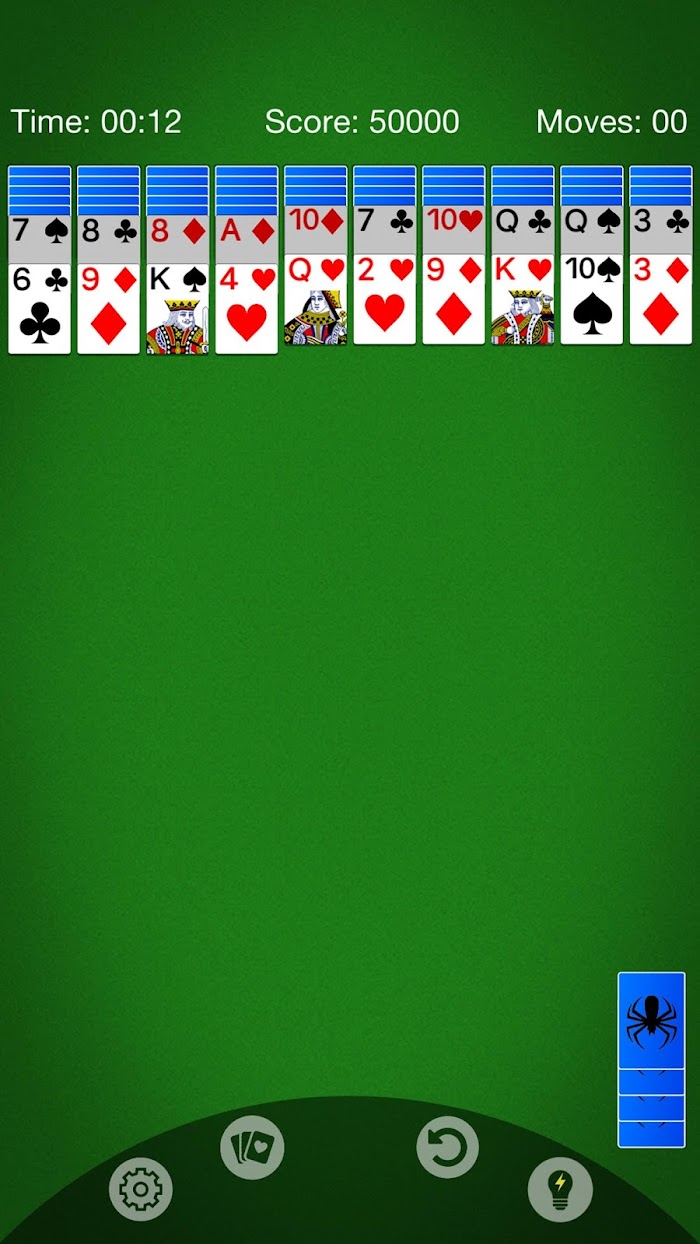
Task: Deal new cards from the spider stock pile
Action: pos(651,1059)
